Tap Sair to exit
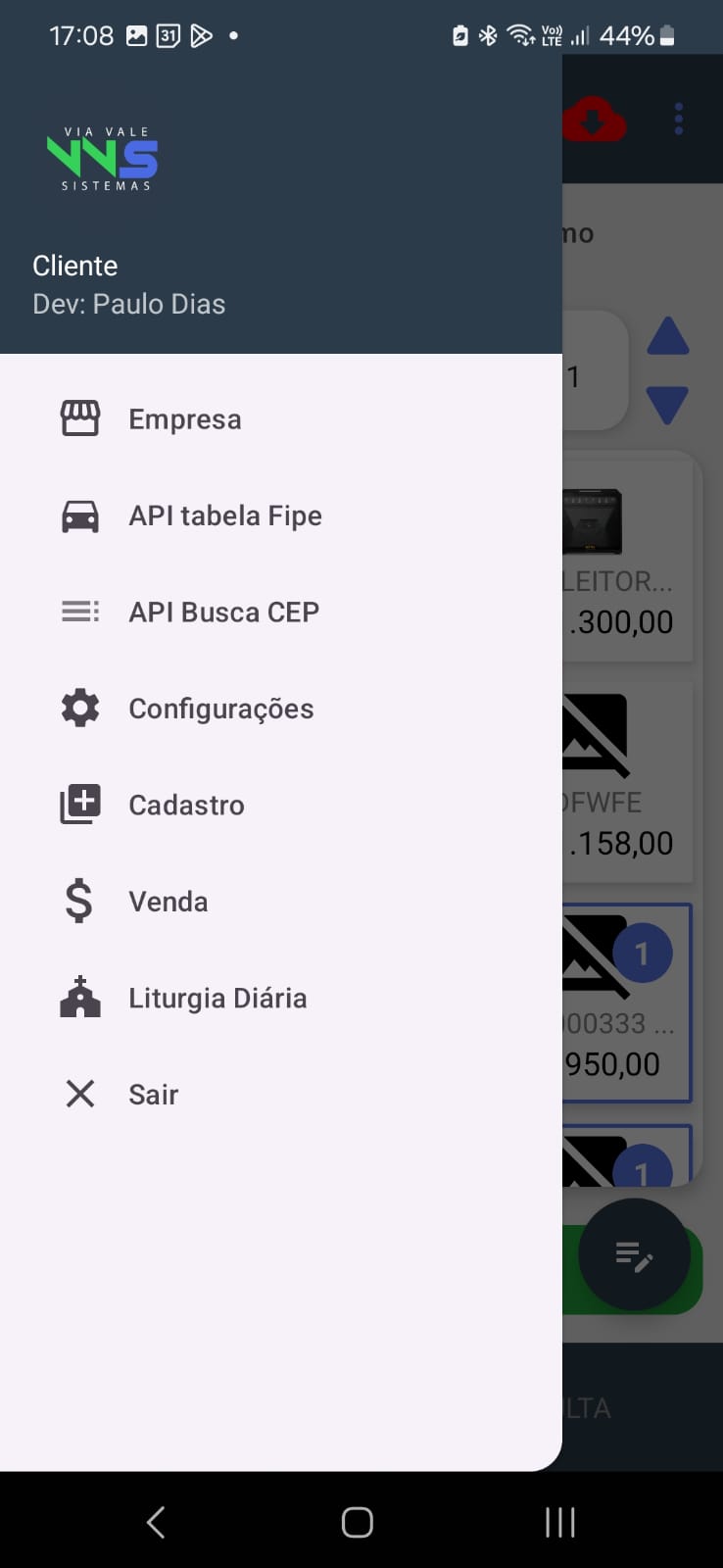This screenshot has width=723, height=1568. [153, 1095]
